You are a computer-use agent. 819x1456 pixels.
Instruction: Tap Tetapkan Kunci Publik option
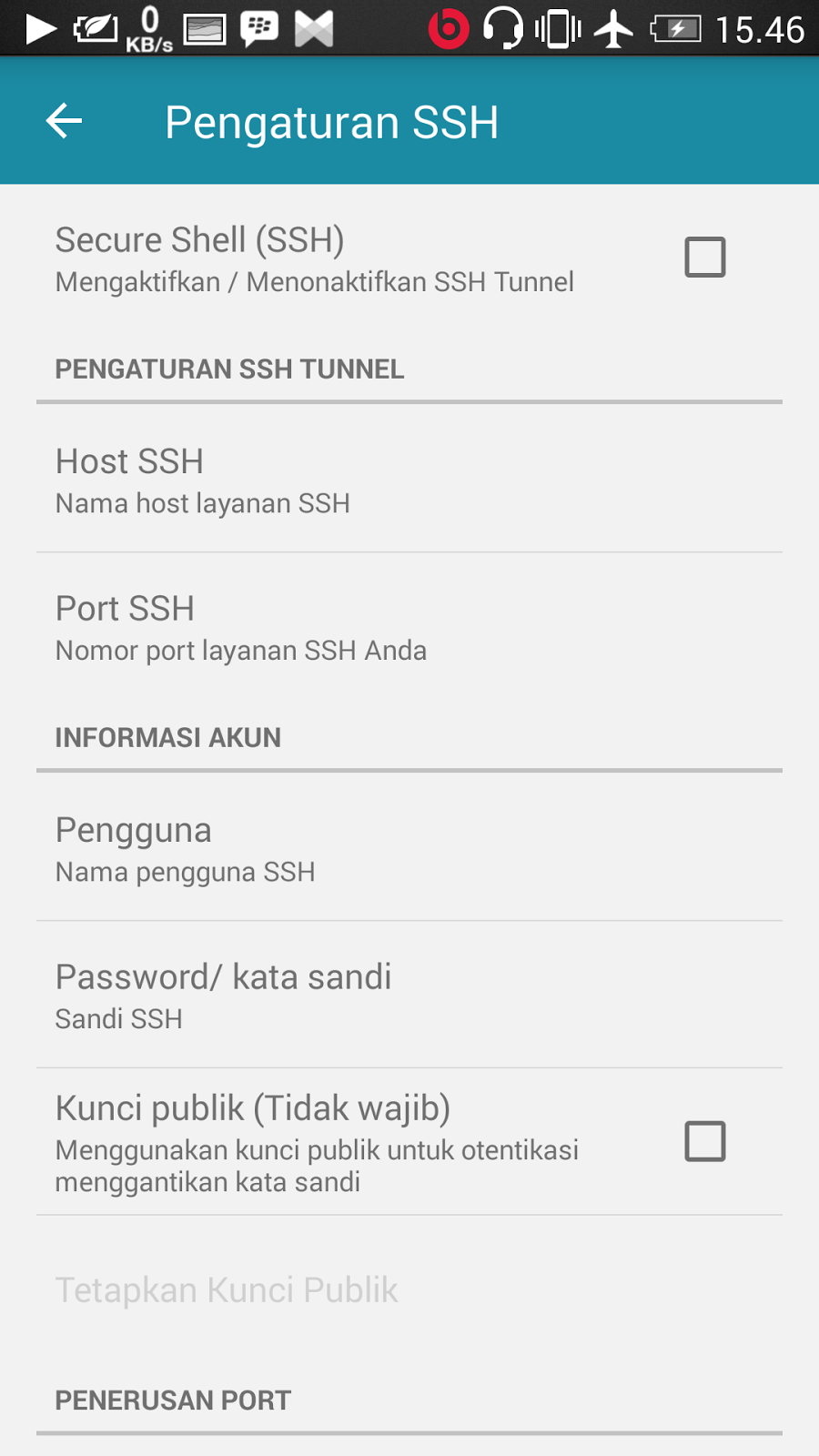point(227,1289)
